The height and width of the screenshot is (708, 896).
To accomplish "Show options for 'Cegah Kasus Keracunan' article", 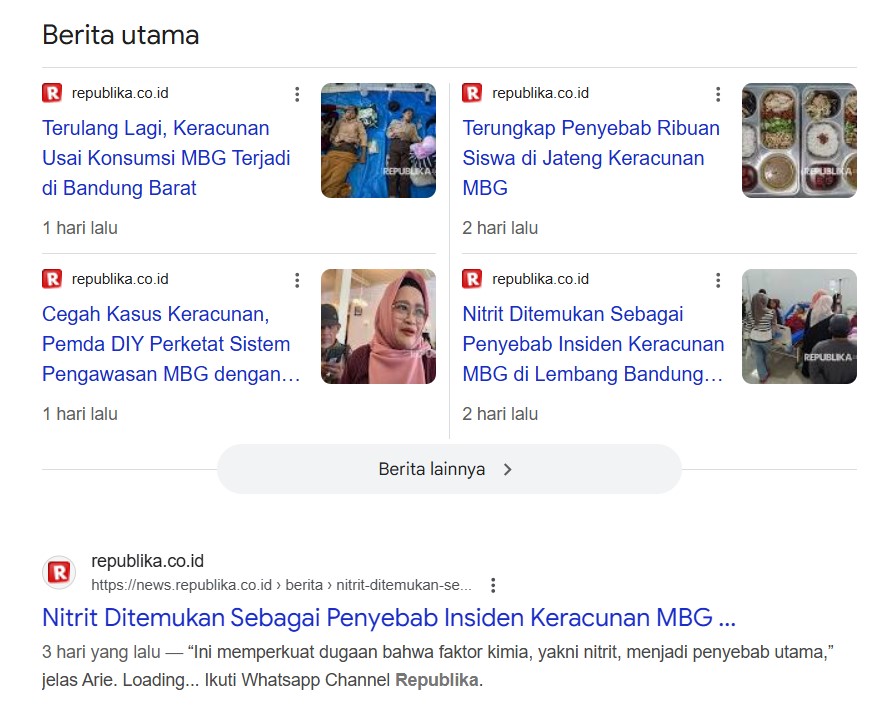I will pos(297,280).
